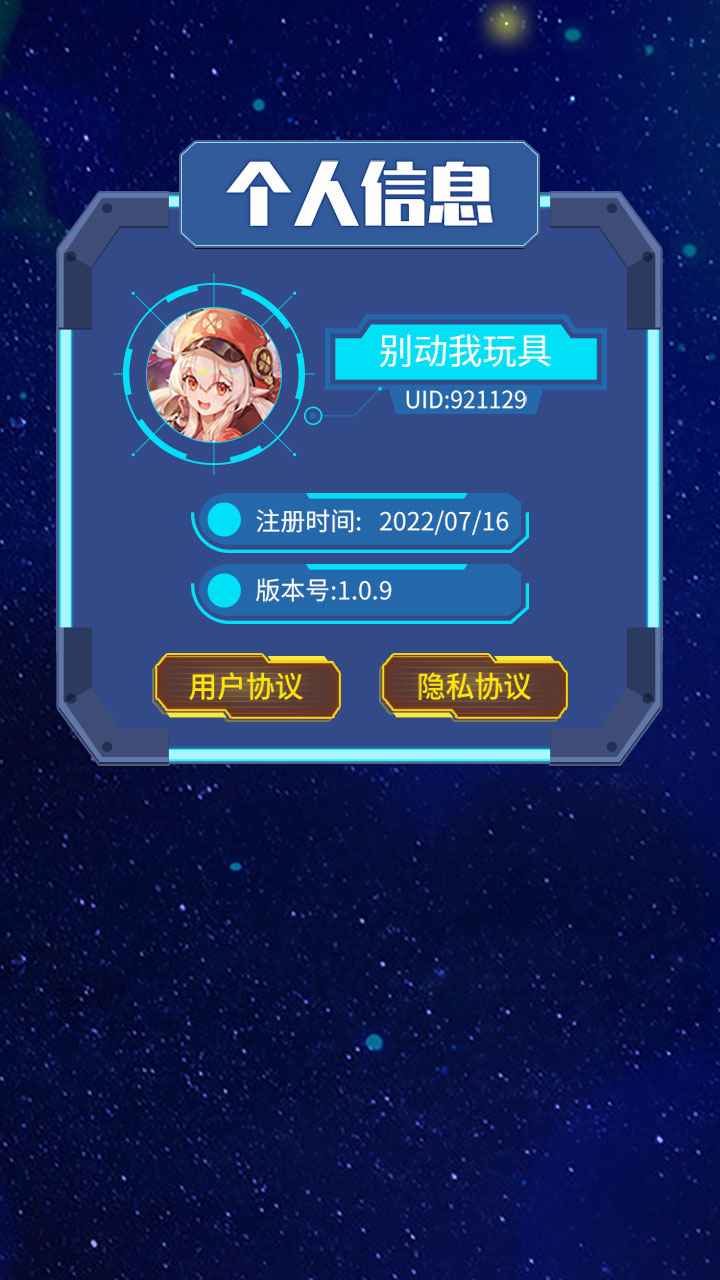Open the 用户协议 user agreement
The image size is (720, 1280).
coord(246,687)
